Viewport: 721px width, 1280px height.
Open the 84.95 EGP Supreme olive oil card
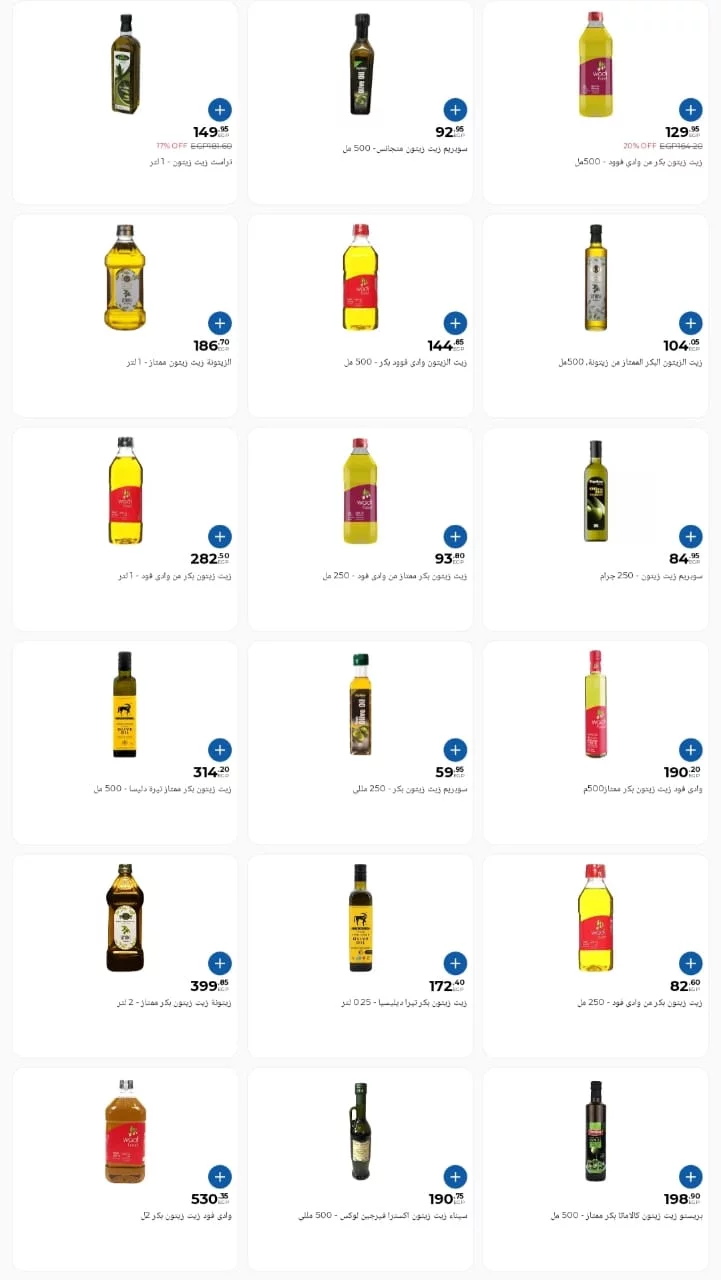[x=596, y=491]
